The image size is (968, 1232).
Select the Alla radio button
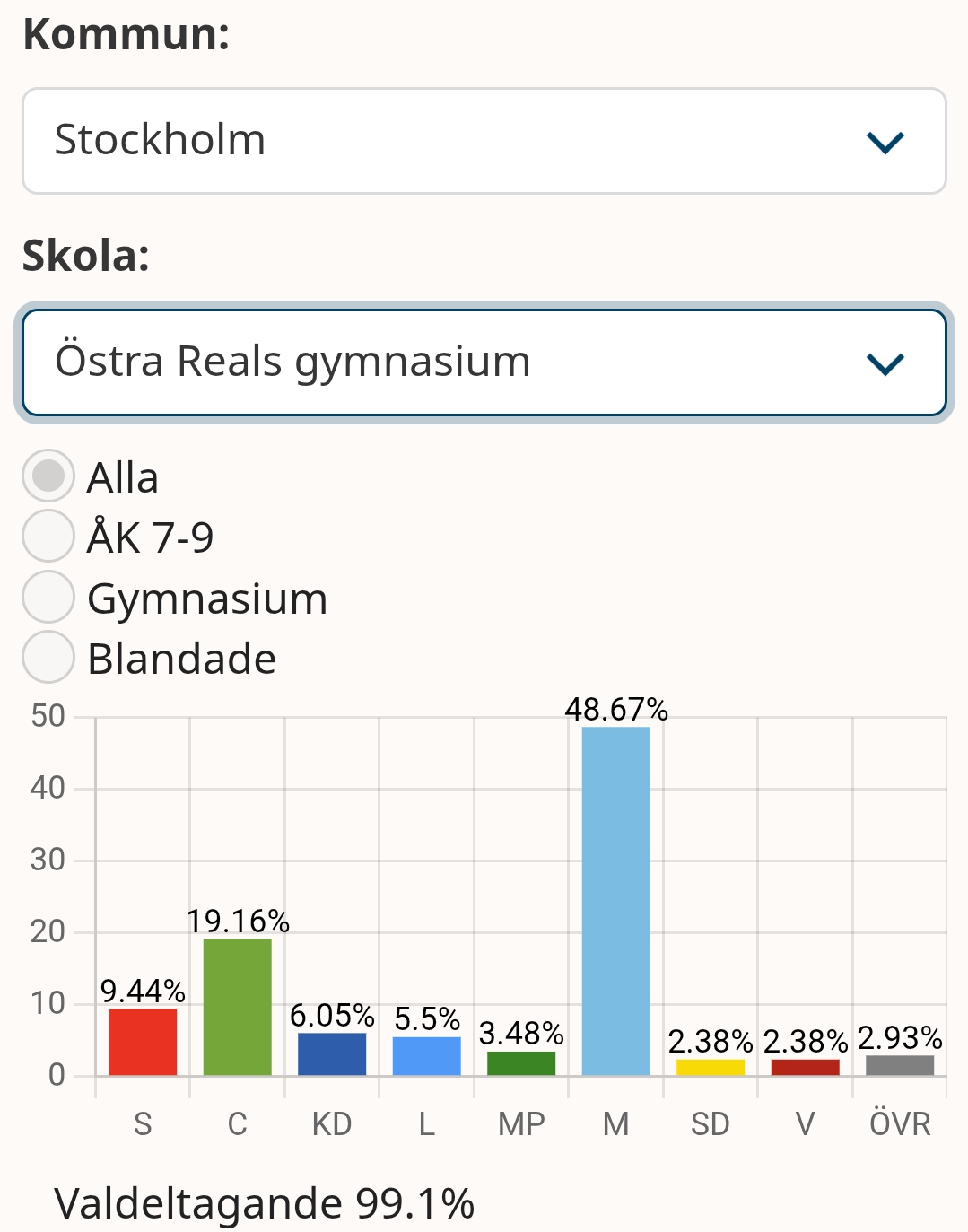point(48,476)
